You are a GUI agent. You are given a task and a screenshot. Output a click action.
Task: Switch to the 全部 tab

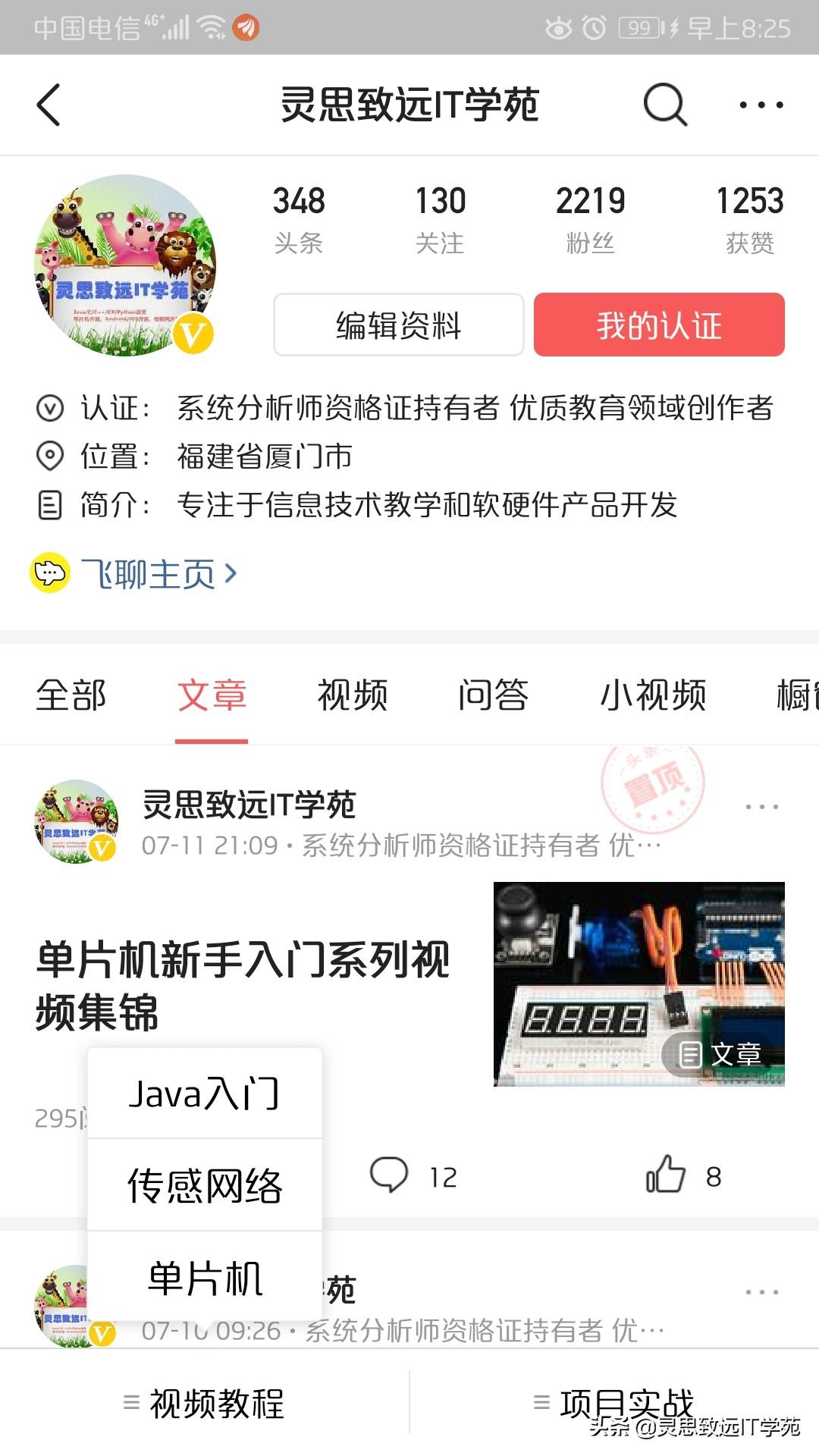click(71, 695)
